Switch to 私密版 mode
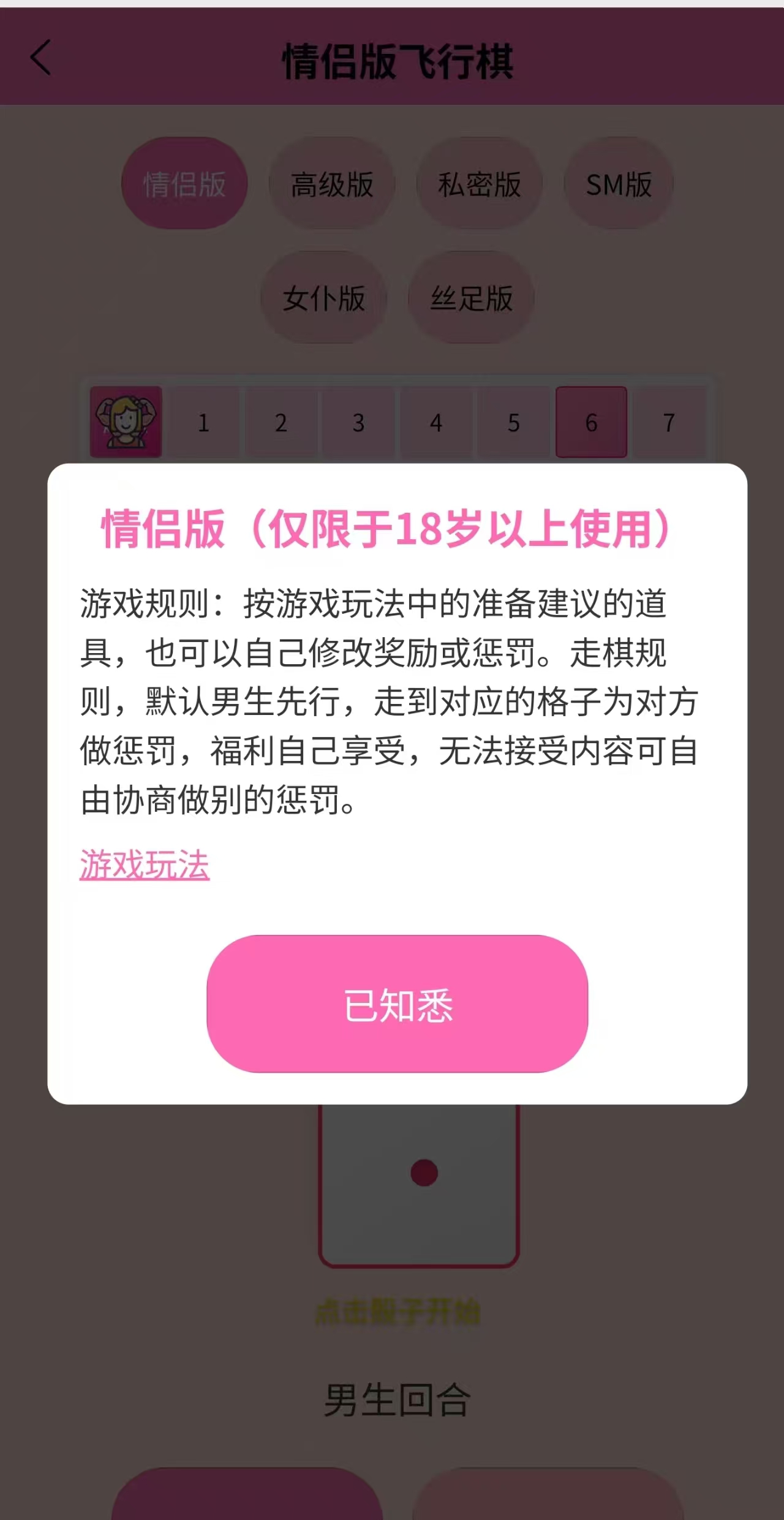The width and height of the screenshot is (784, 1520). click(480, 183)
